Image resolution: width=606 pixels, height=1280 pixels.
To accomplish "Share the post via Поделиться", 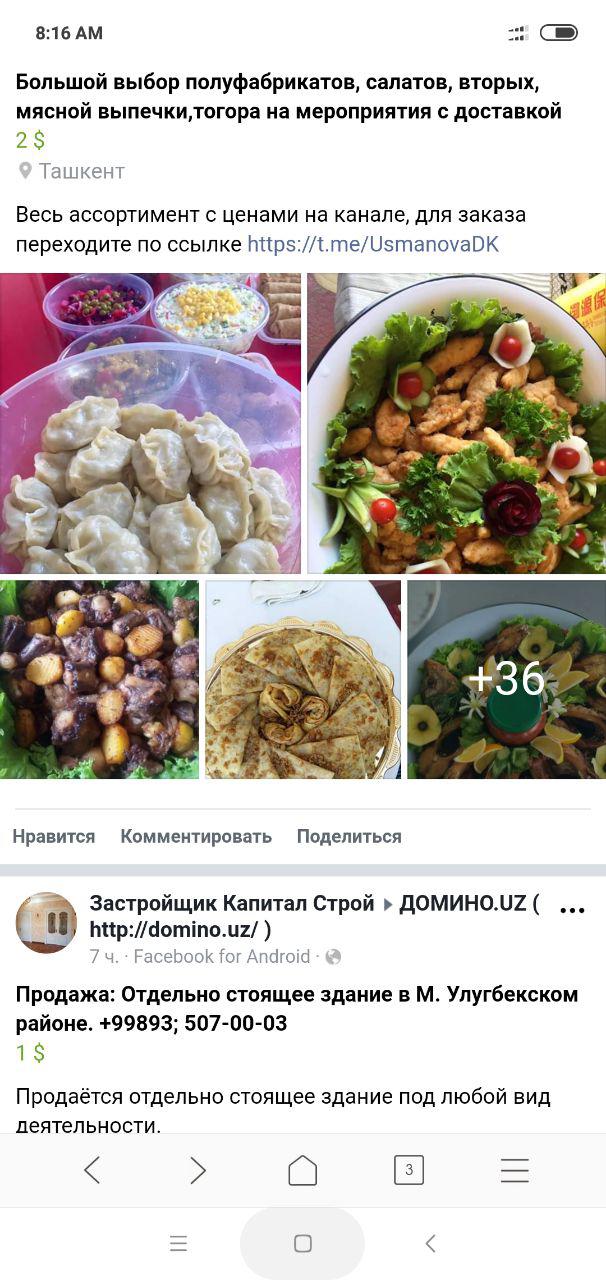I will pyautogui.click(x=349, y=836).
